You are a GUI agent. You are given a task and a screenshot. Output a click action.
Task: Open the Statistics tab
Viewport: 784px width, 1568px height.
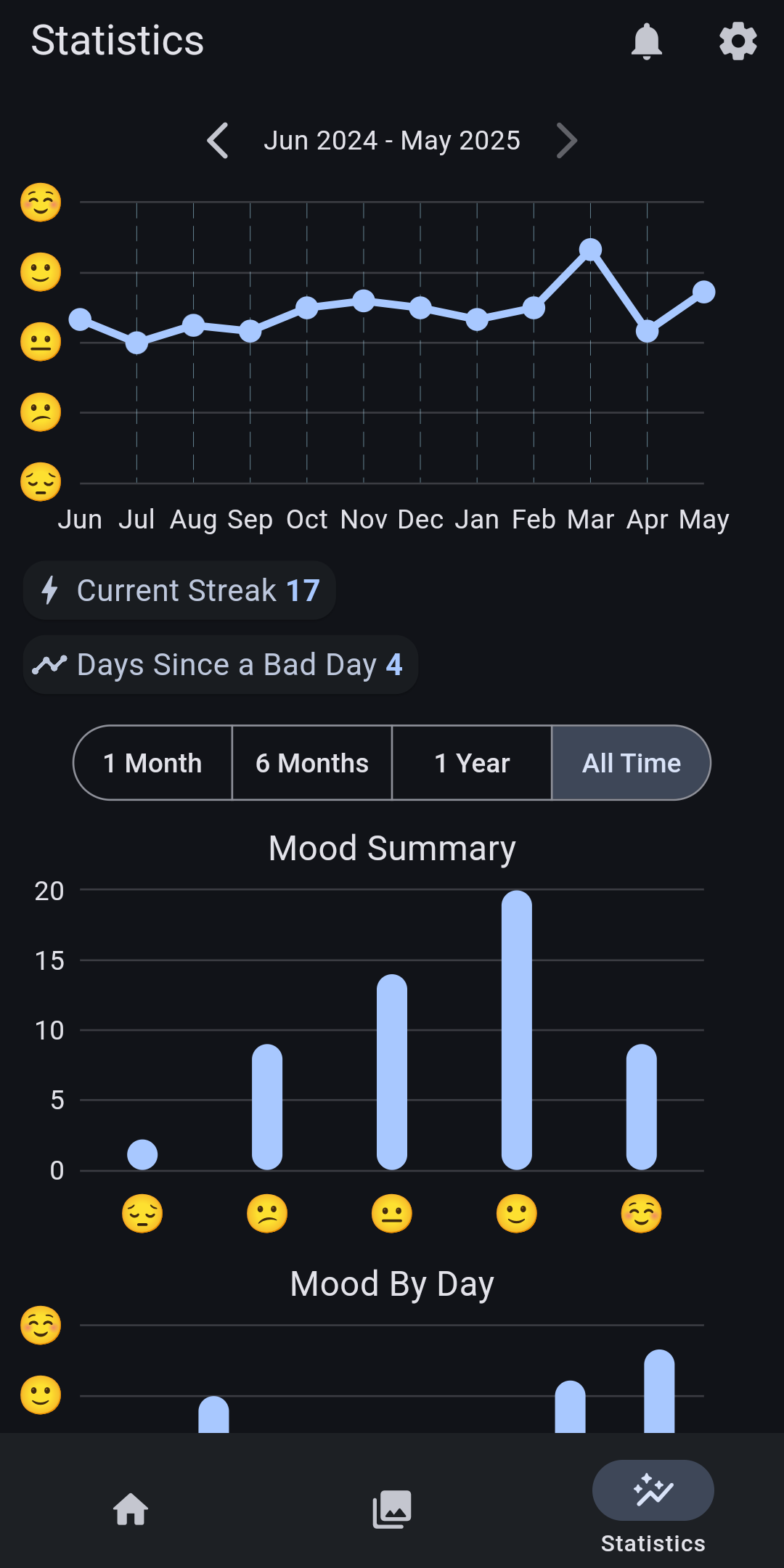click(653, 1506)
